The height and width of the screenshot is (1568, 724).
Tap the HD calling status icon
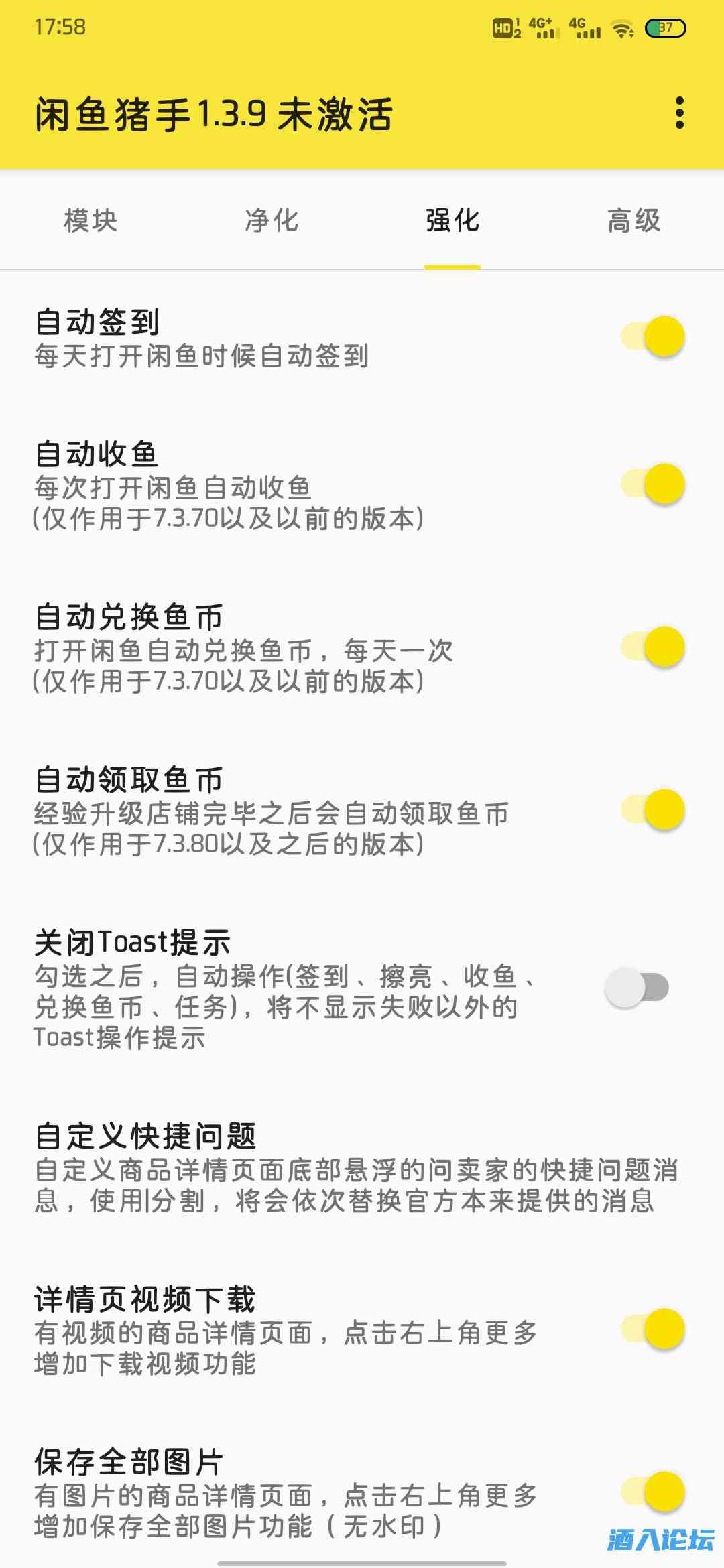pos(504,28)
